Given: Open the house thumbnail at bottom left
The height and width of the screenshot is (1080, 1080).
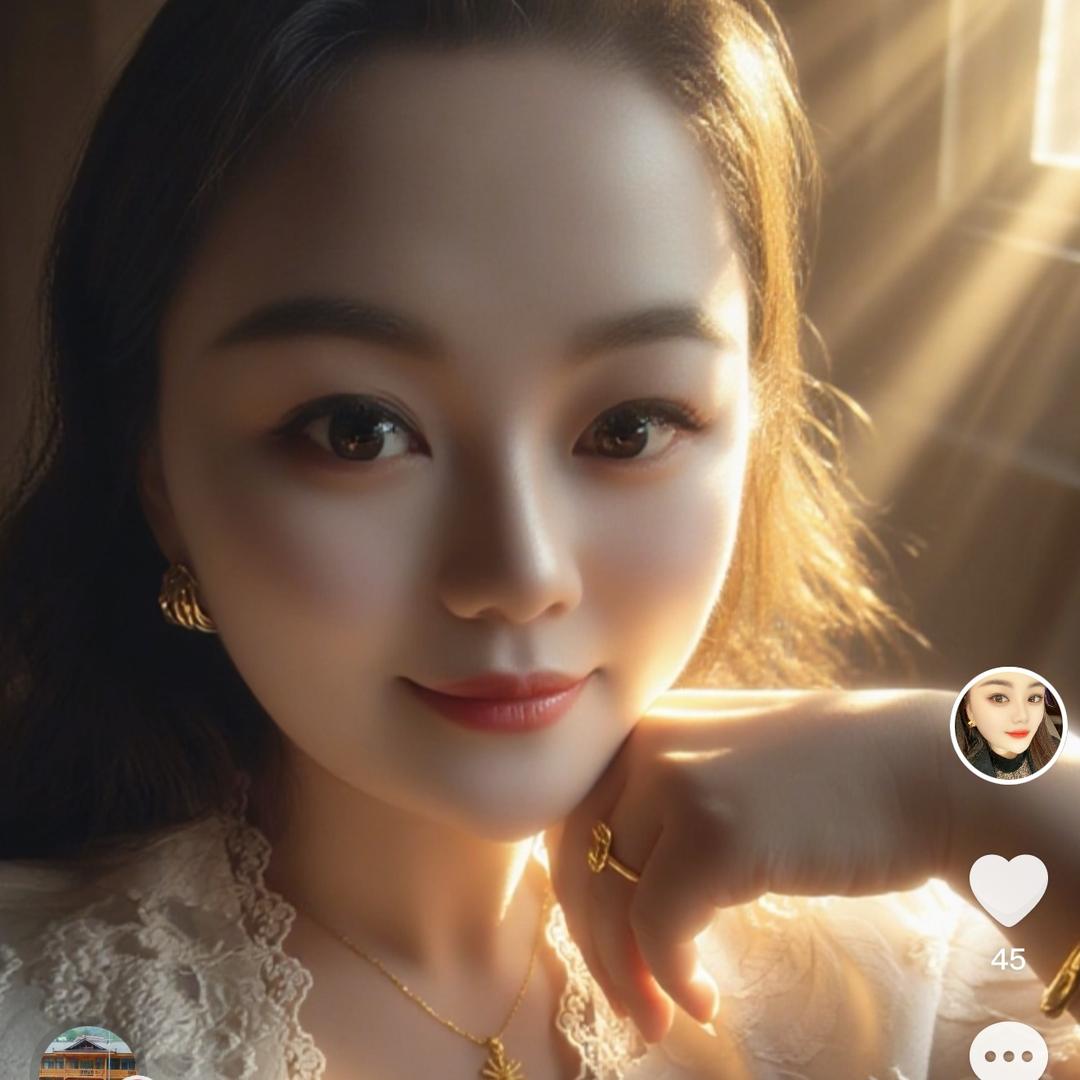Looking at the screenshot, I should coord(87,1056).
